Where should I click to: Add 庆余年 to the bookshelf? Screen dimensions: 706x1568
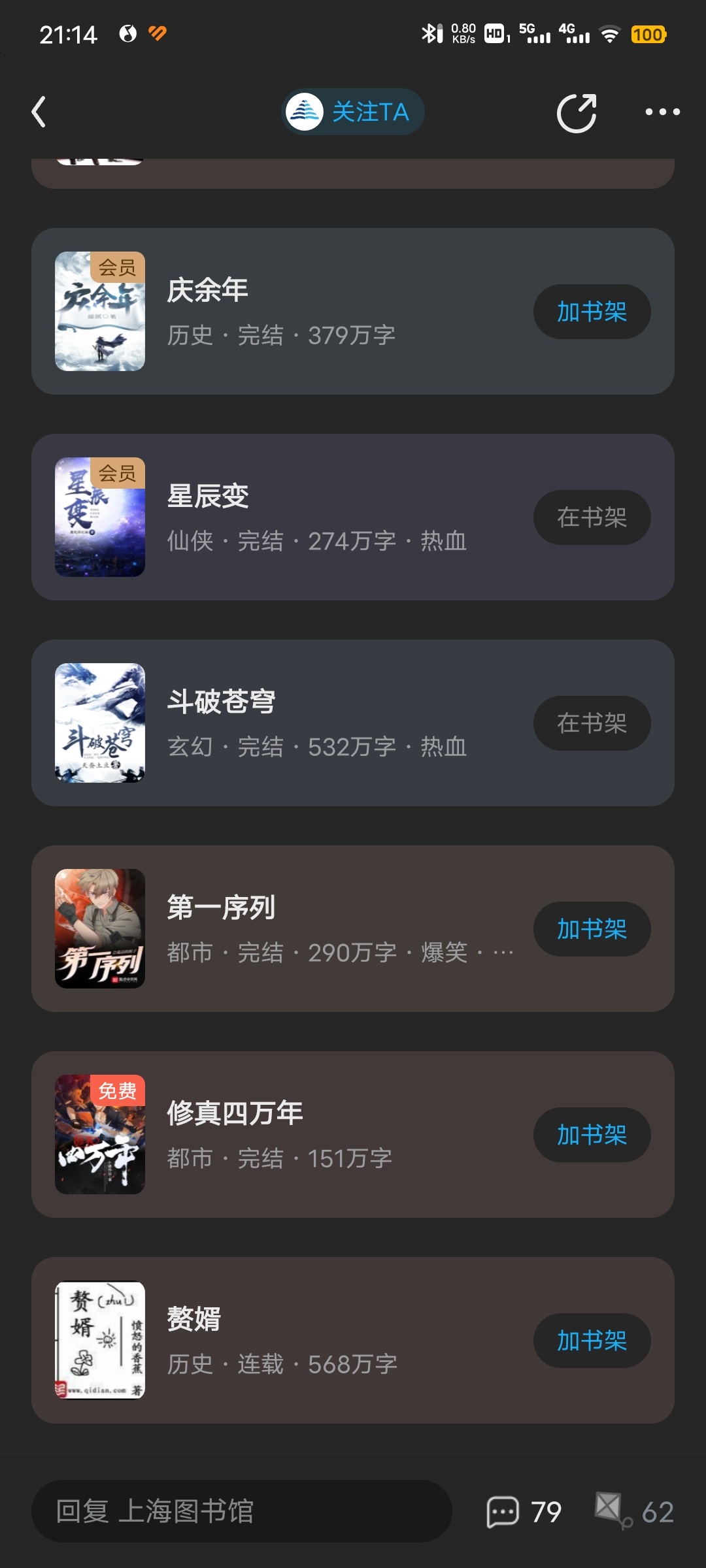click(x=592, y=312)
